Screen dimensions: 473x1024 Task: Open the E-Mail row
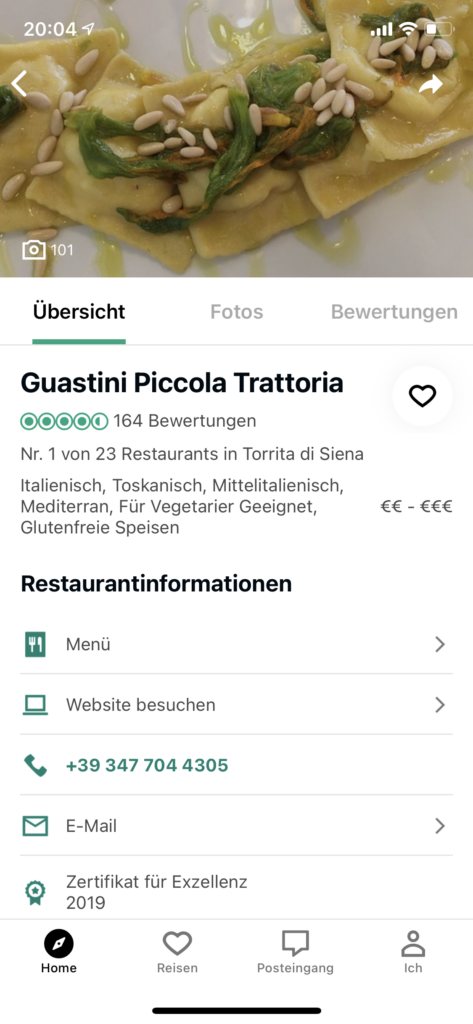(236, 826)
